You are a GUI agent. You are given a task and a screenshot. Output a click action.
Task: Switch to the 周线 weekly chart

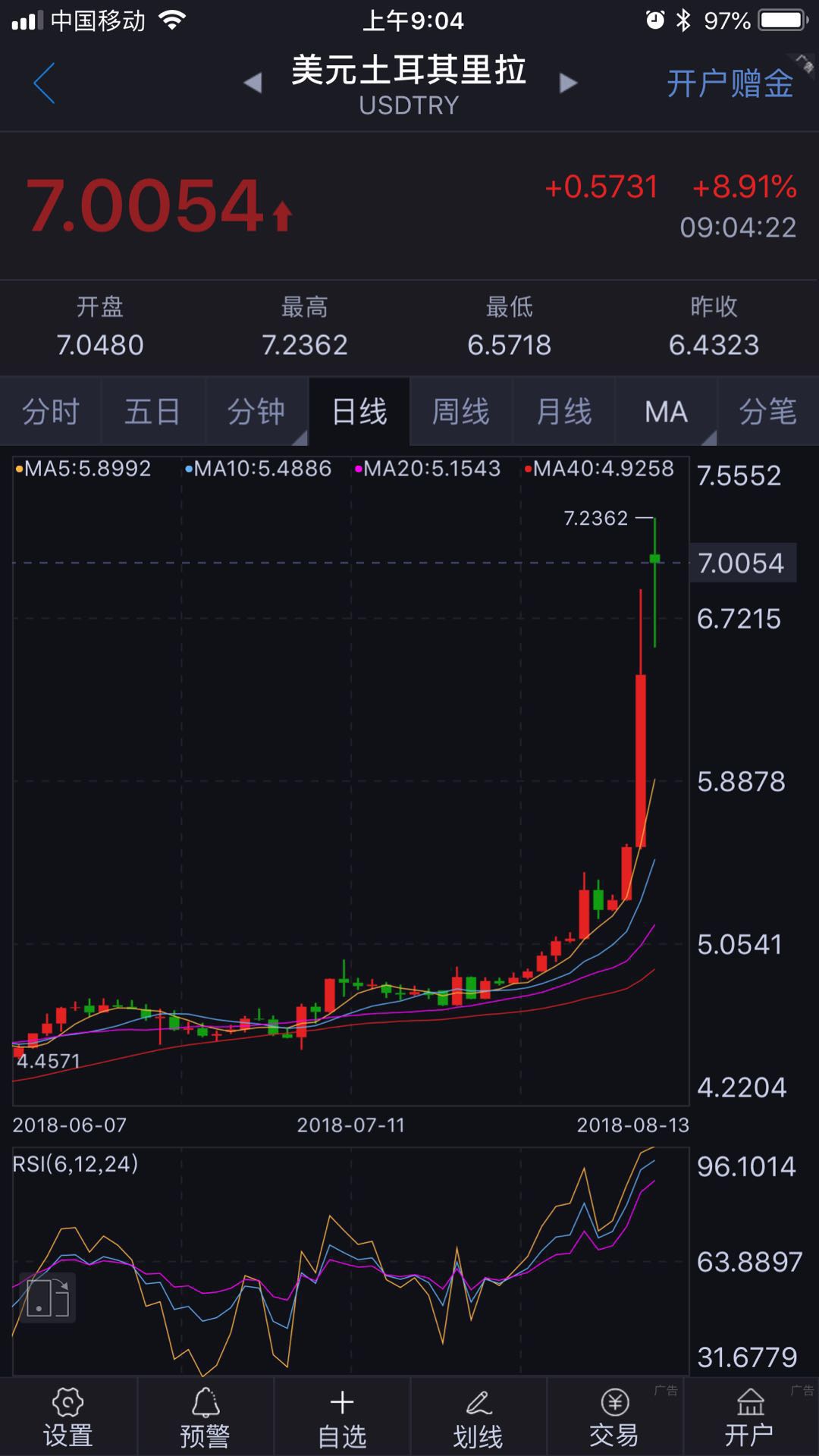[x=461, y=412]
